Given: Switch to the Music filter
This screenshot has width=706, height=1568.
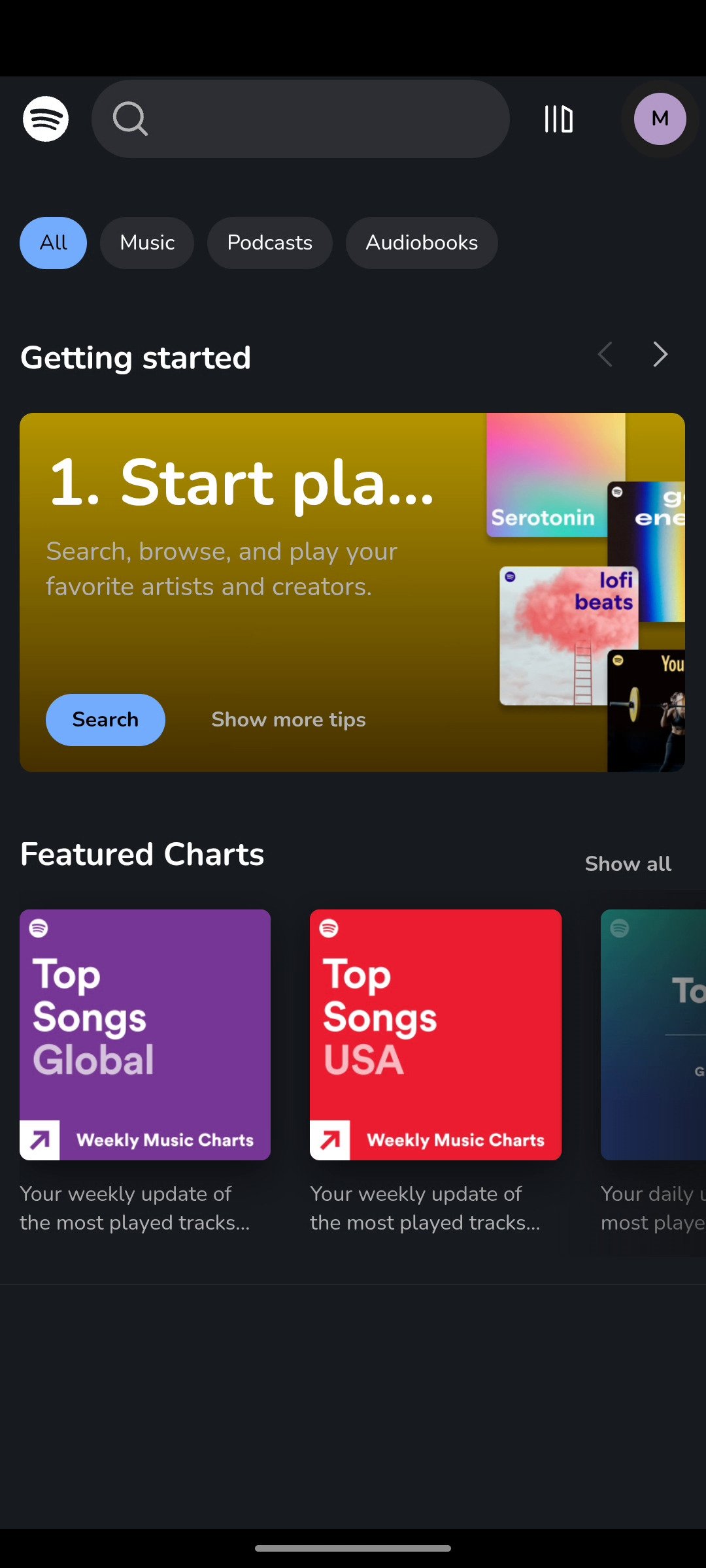Looking at the screenshot, I should click(x=147, y=243).
